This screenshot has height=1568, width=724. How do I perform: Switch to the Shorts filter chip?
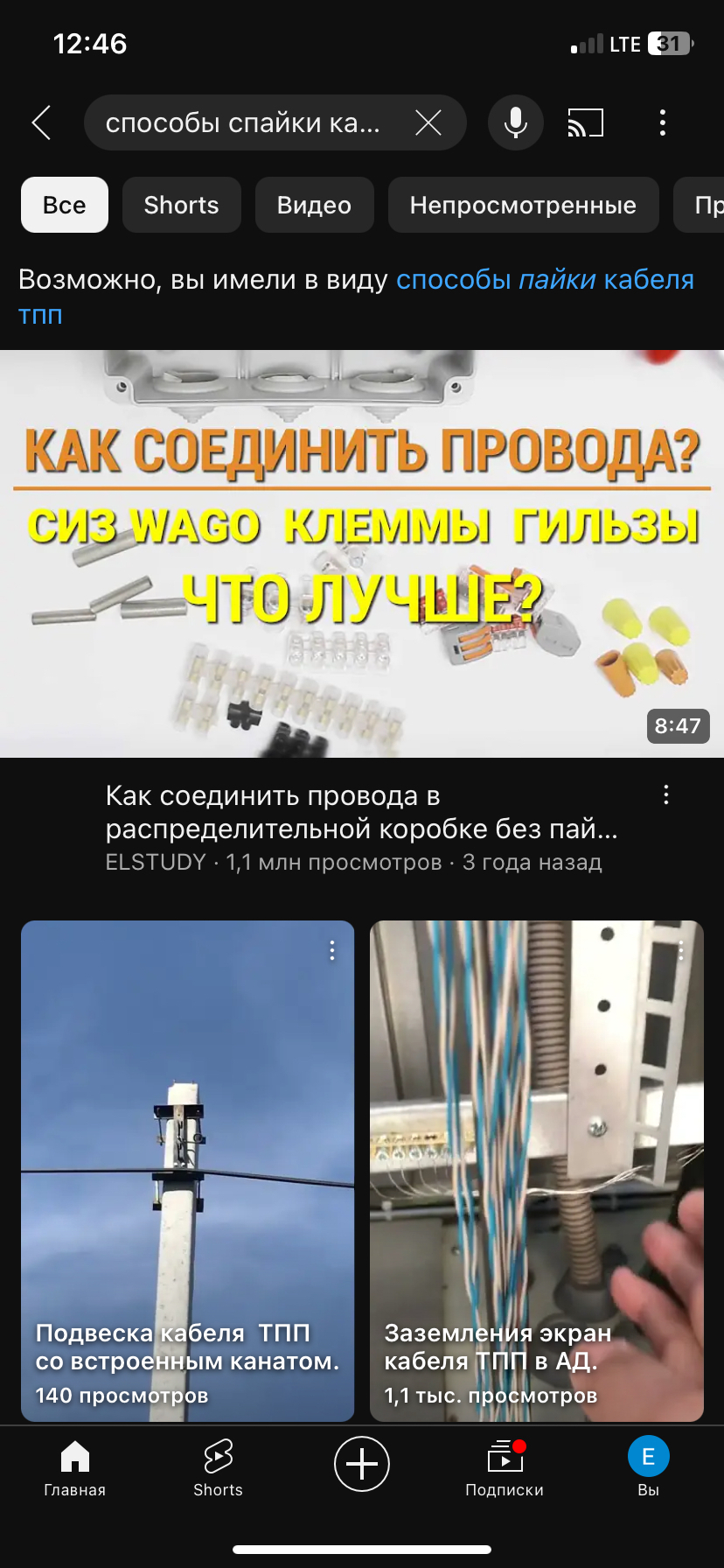182,205
